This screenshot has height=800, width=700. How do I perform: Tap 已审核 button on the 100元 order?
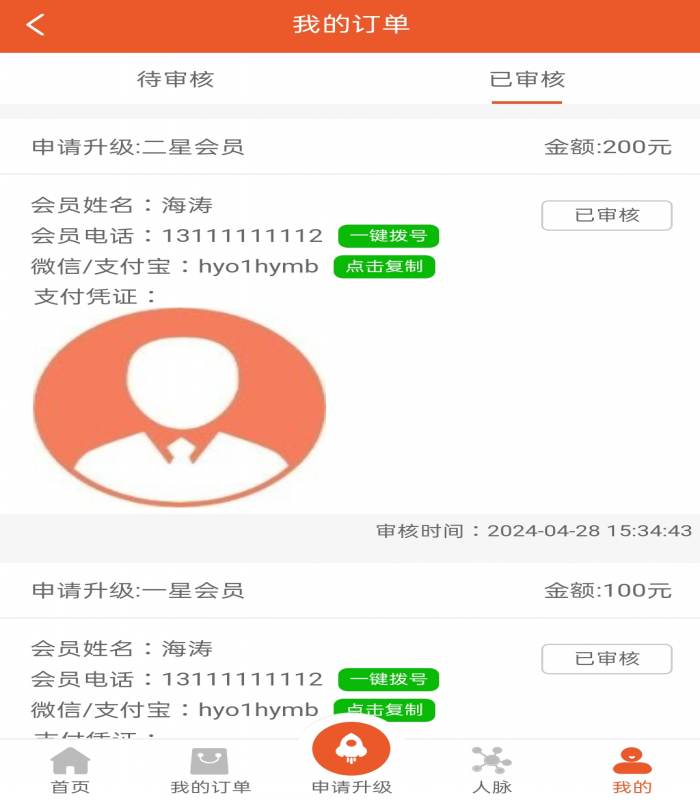click(606, 659)
